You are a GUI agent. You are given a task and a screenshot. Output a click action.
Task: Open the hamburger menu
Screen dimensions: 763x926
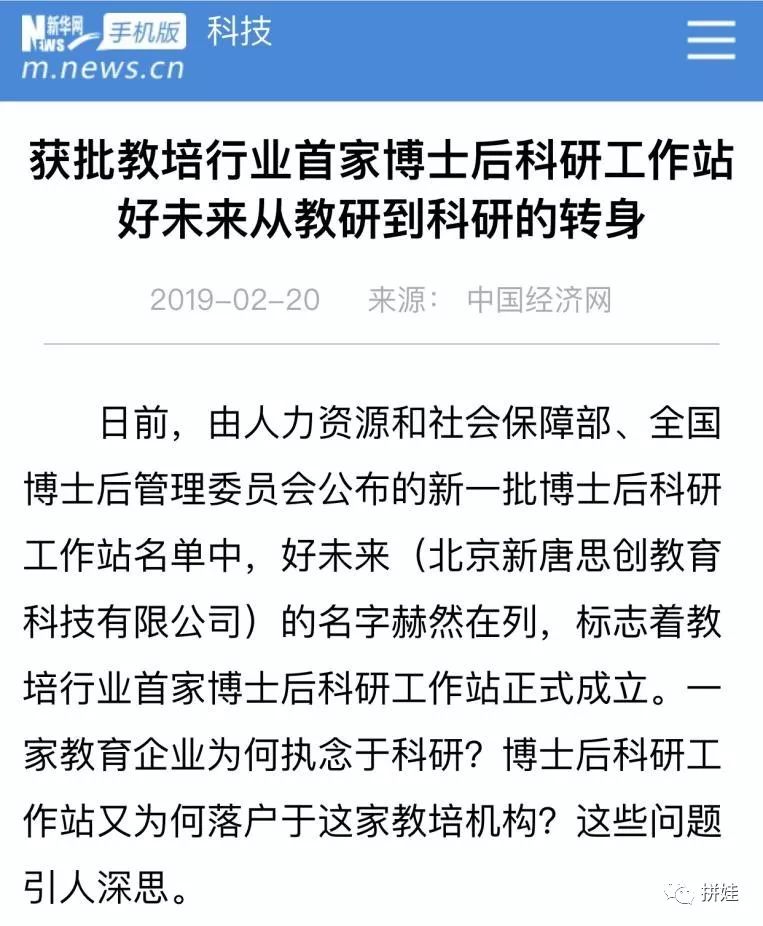[x=711, y=40]
